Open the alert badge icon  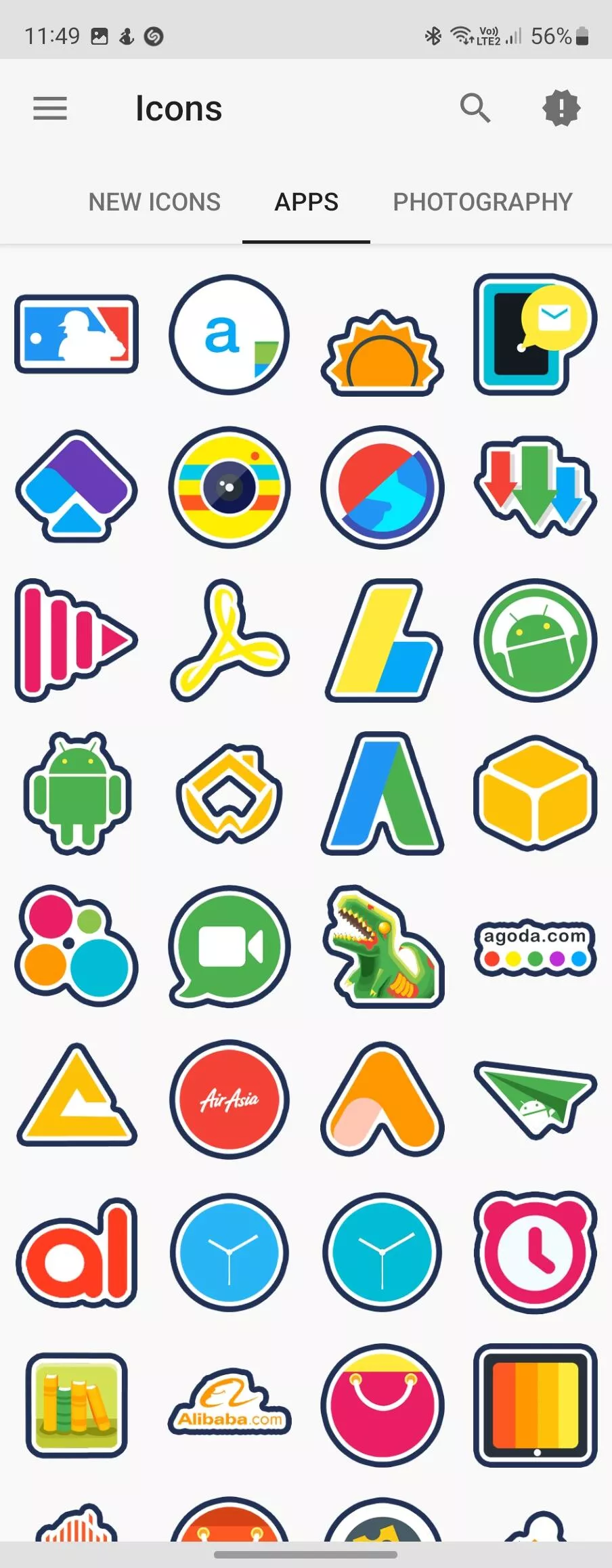pos(561,108)
